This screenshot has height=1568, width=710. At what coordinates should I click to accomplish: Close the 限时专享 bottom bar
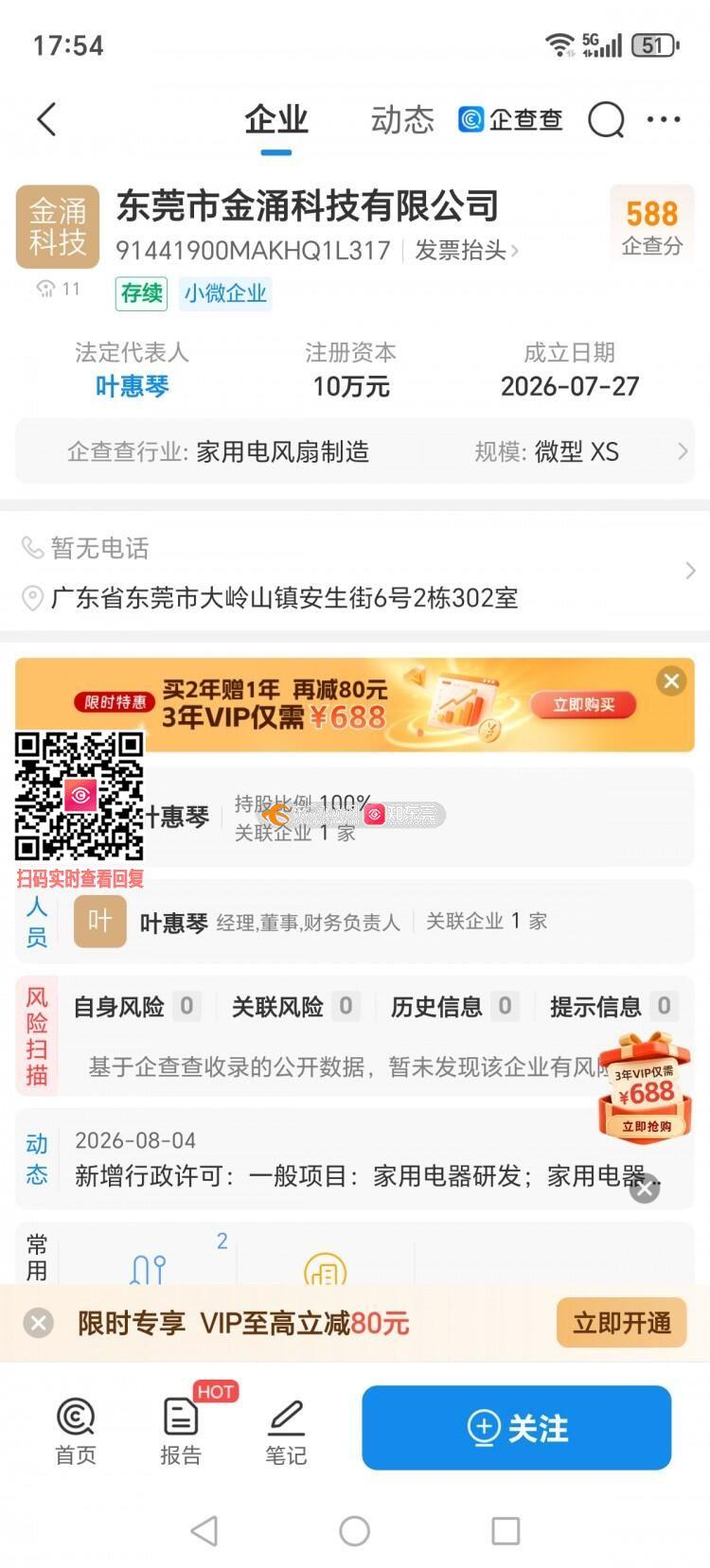pos(39,1322)
